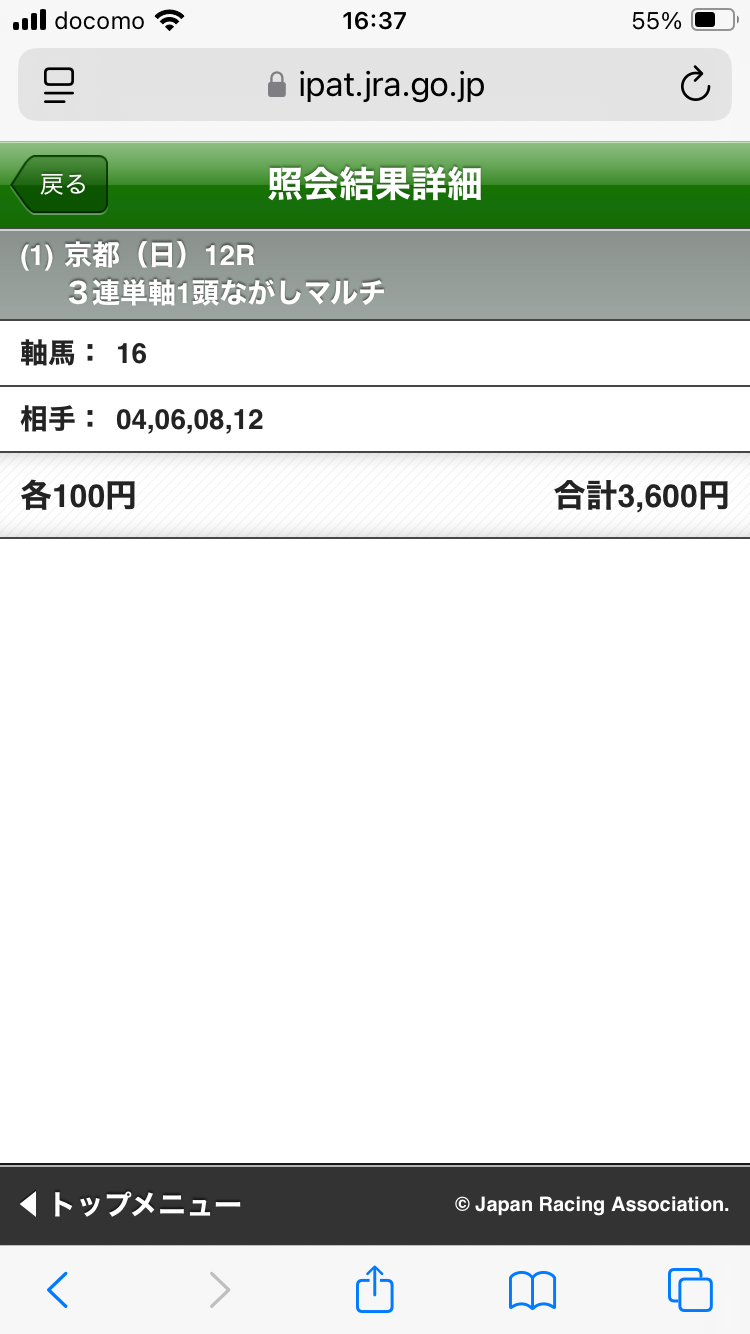Open Safari bookmarks
The height and width of the screenshot is (1334, 750).
click(532, 1290)
